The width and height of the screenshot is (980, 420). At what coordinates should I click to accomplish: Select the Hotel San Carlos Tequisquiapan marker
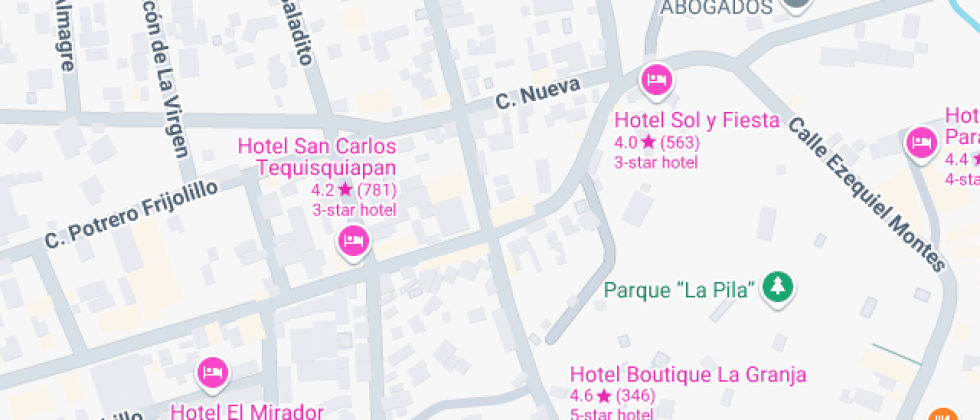[x=353, y=241]
